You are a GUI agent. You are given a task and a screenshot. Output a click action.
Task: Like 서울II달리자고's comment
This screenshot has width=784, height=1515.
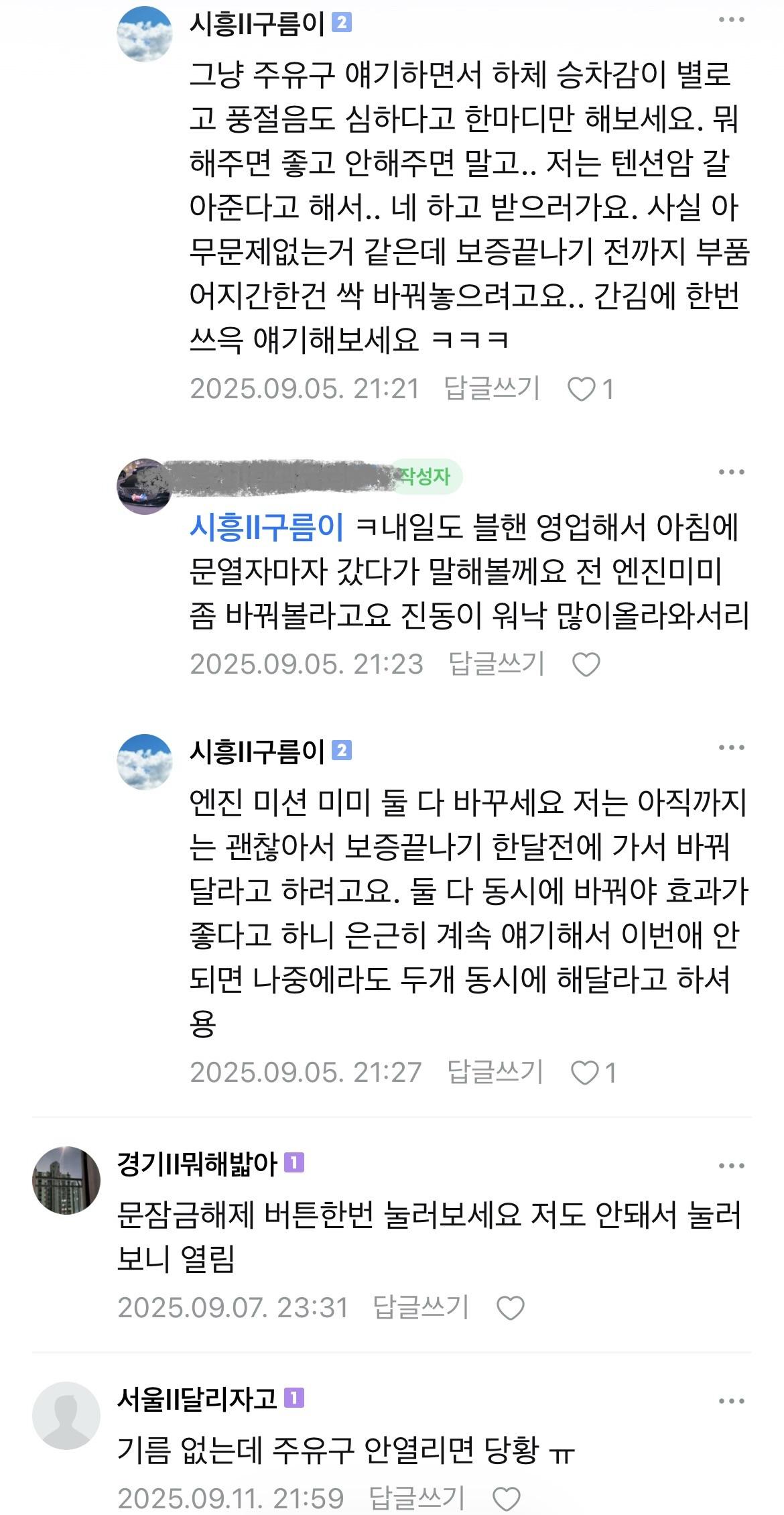(507, 1499)
